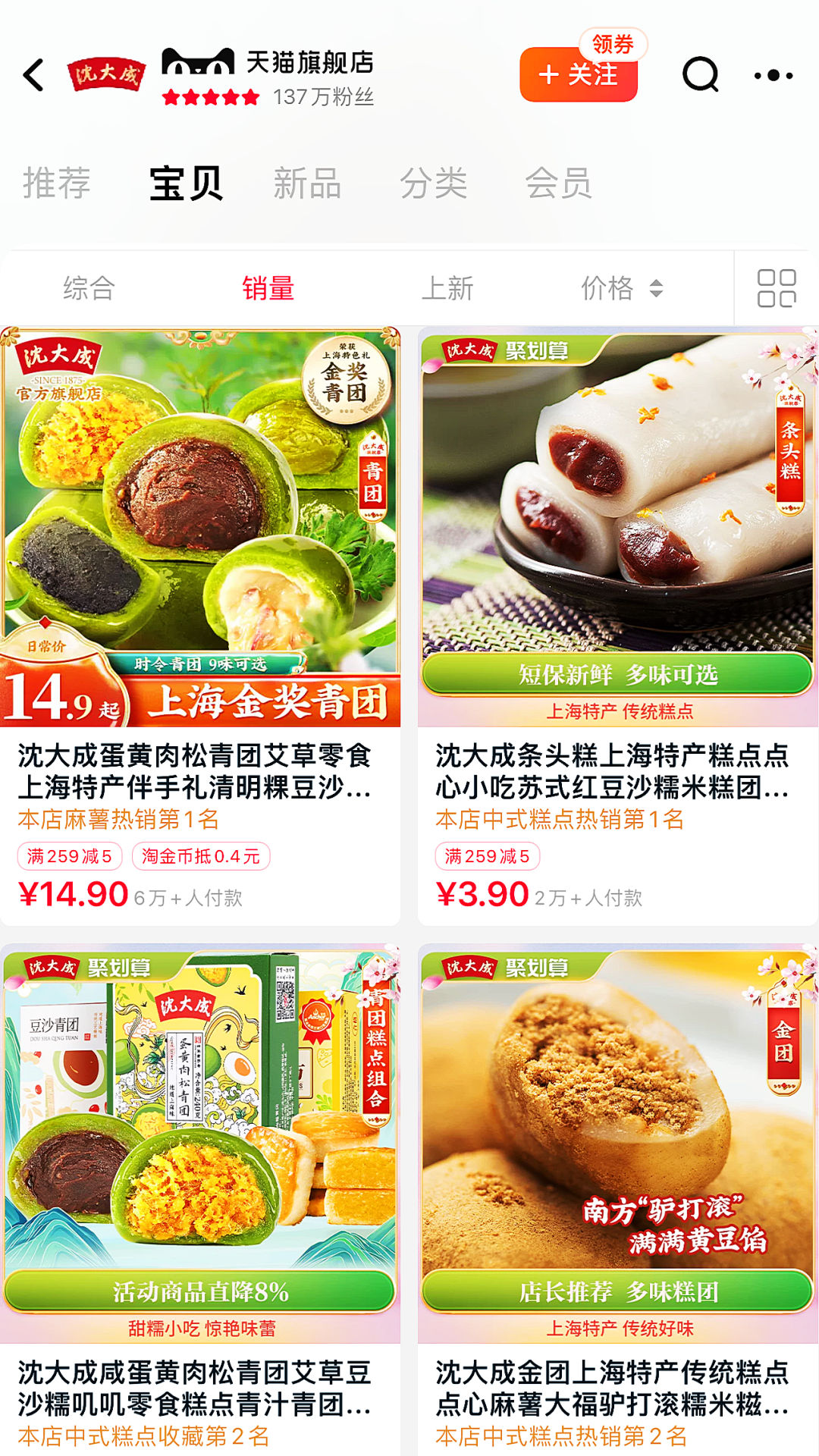Sort by 综合
Image resolution: width=819 pixels, height=1456 pixels.
[89, 288]
